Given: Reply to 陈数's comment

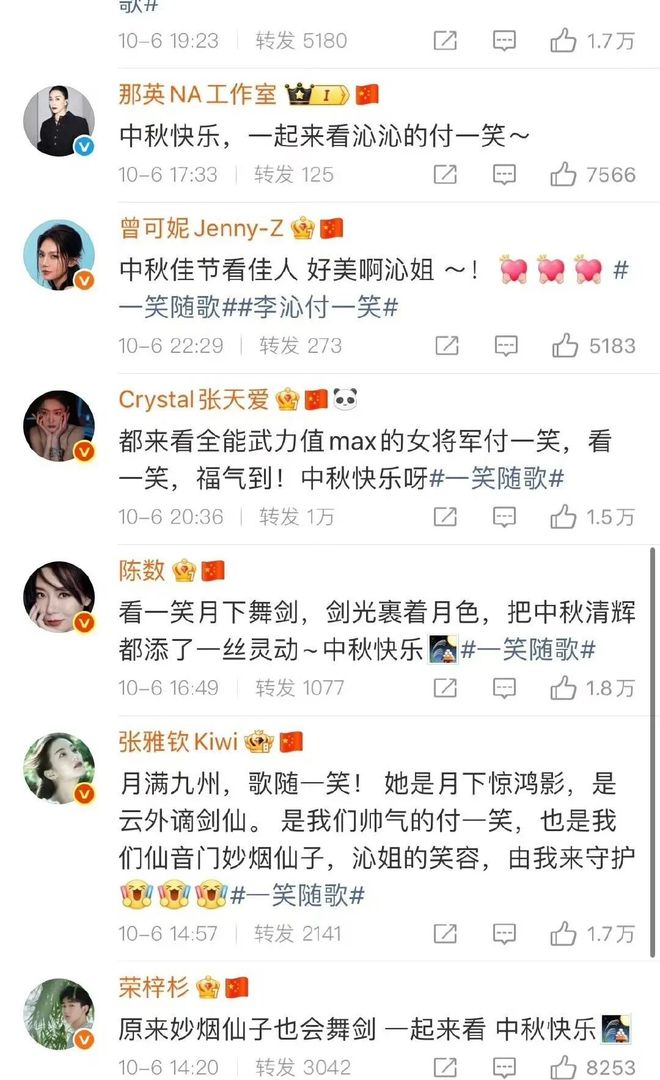Looking at the screenshot, I should (x=504, y=688).
